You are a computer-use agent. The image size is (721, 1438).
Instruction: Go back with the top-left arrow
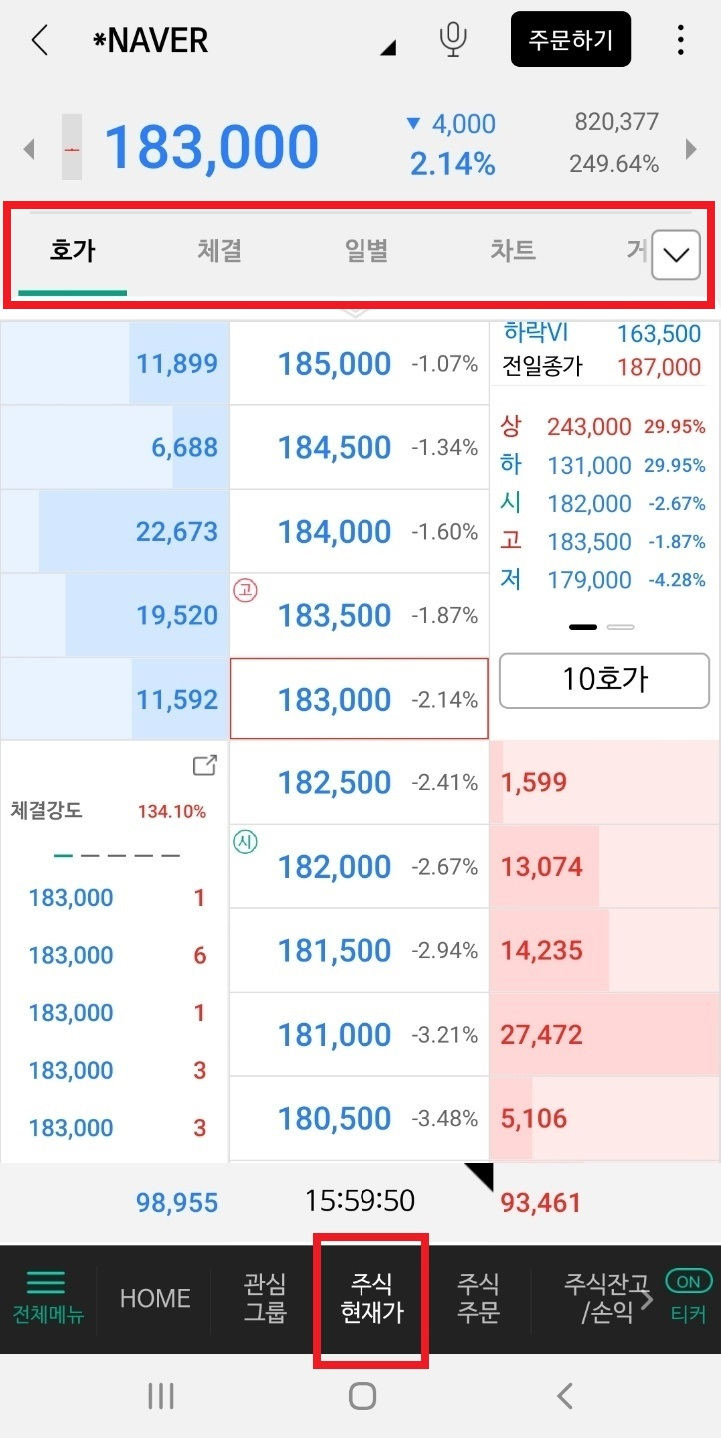[x=40, y=41]
